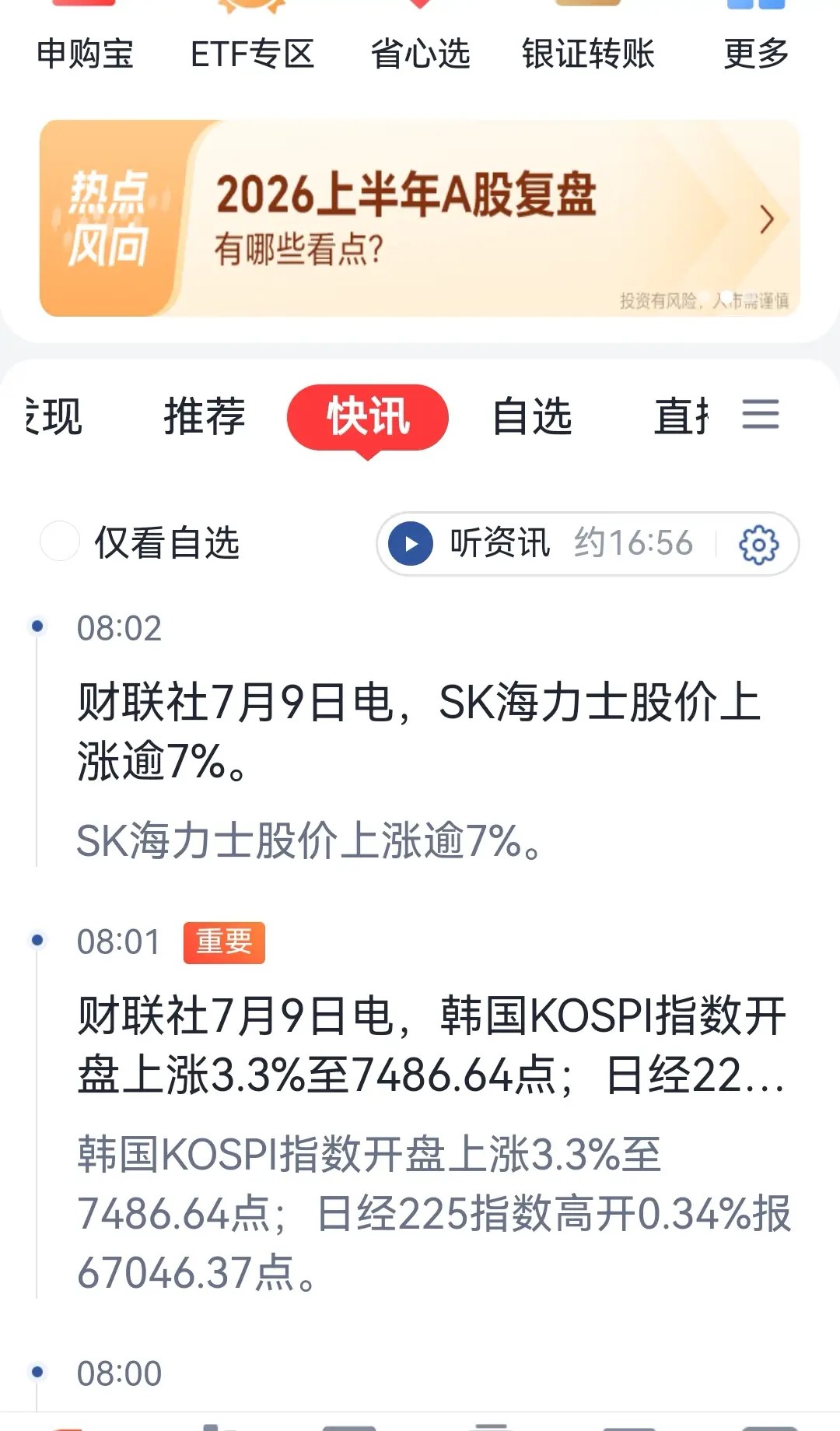Open the 申购宝 shortcut
This screenshot has height=1431, width=840.
coord(86,54)
